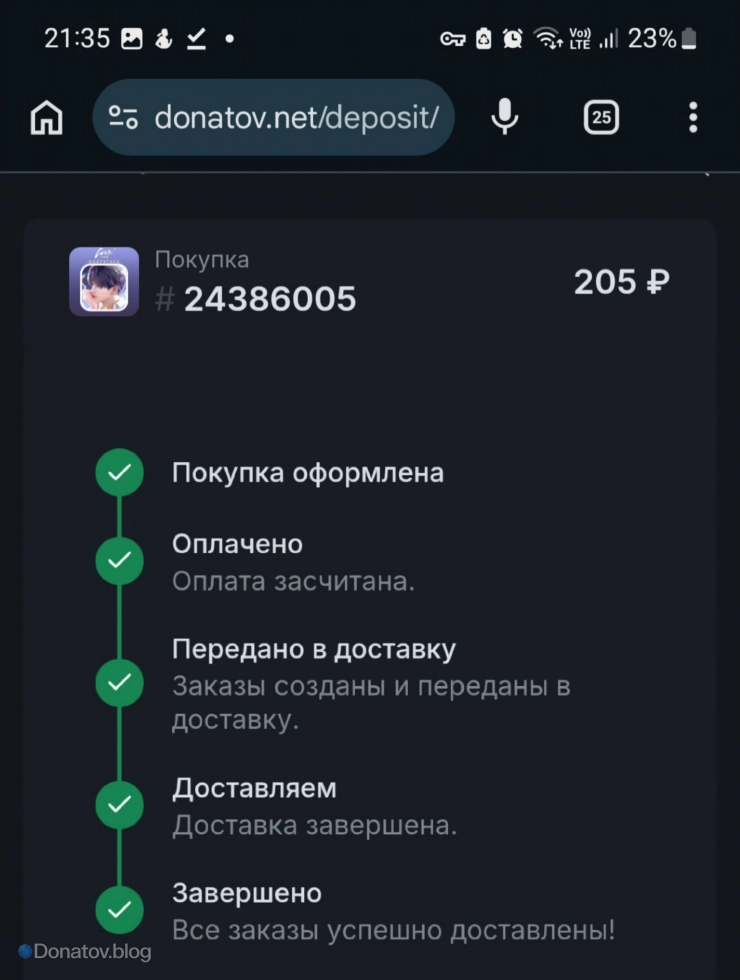Screen dimensions: 740x980
Task: Tap the order number 24386005
Action: pyautogui.click(x=266, y=297)
